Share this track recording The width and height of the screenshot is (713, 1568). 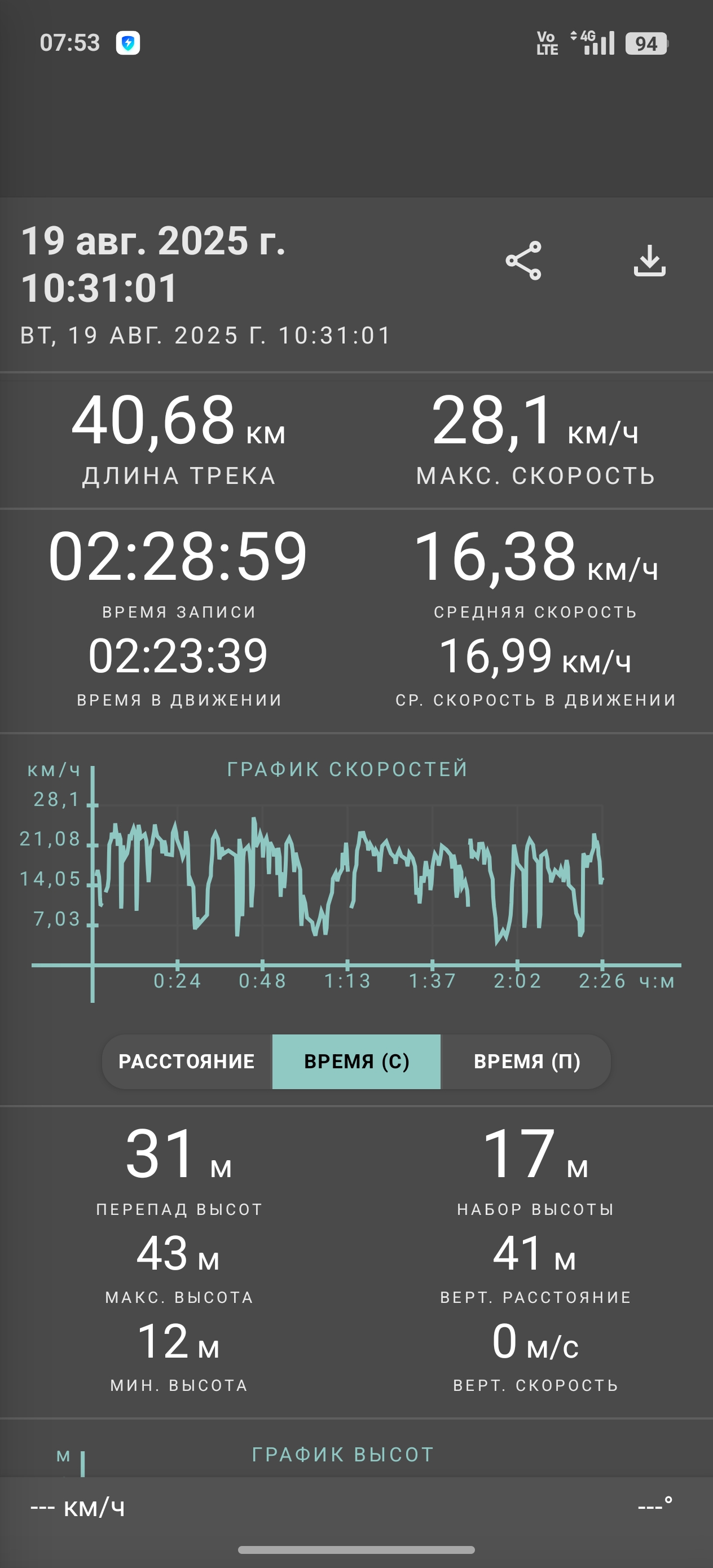coord(523,261)
